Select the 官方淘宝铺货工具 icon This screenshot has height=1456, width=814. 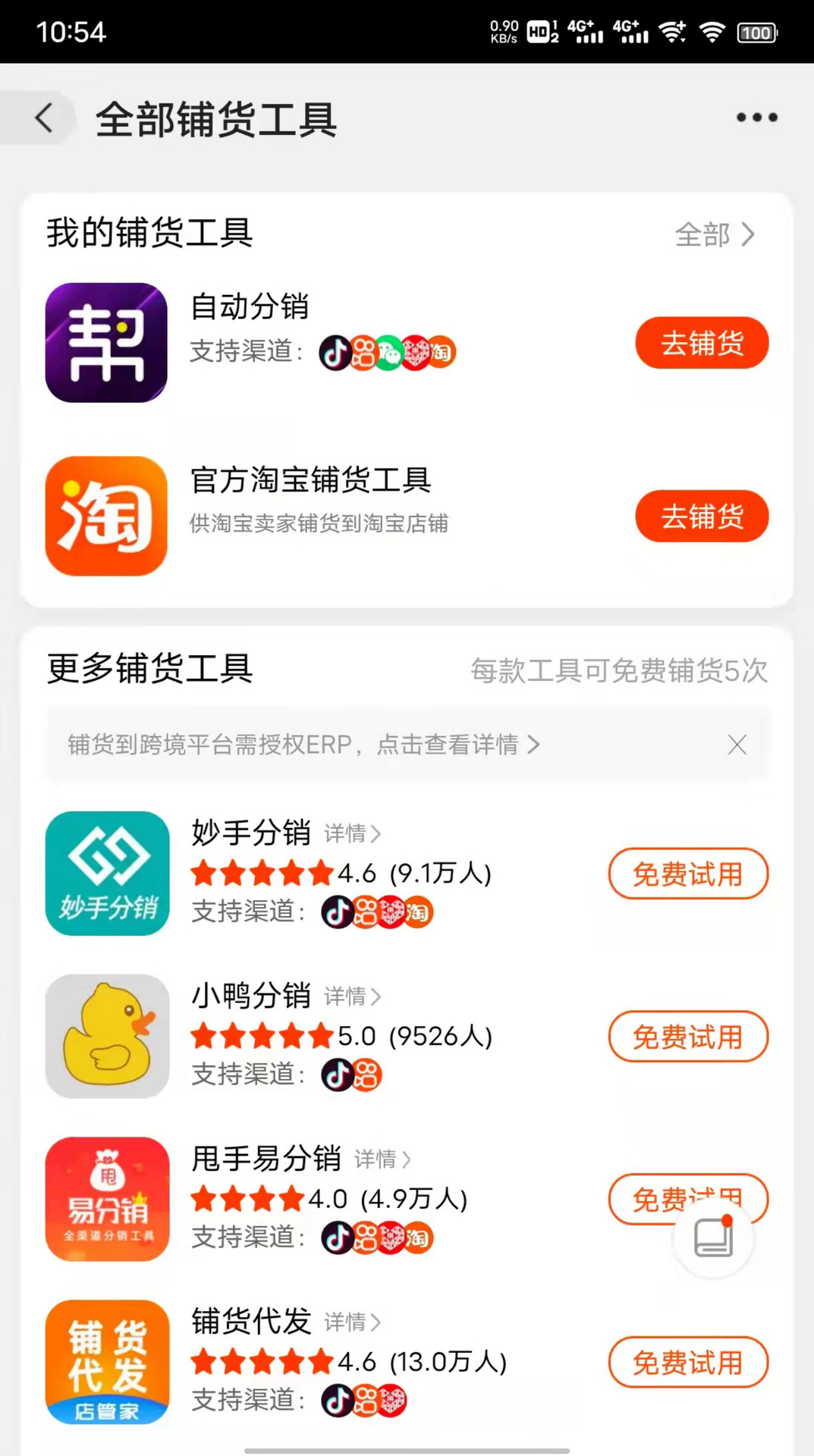[x=105, y=516]
